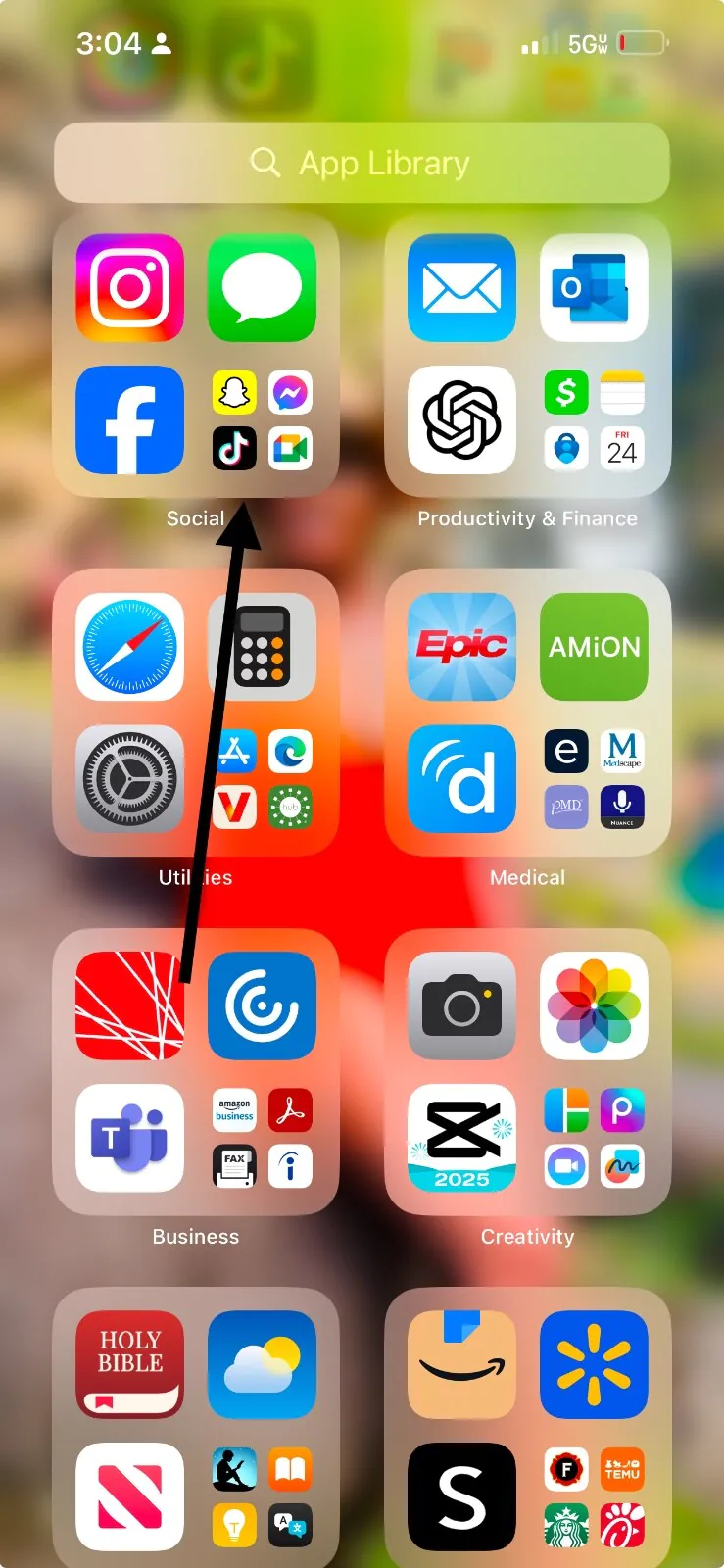Launch Instagram from the Social folder
This screenshot has width=724, height=1568.
[x=129, y=288]
